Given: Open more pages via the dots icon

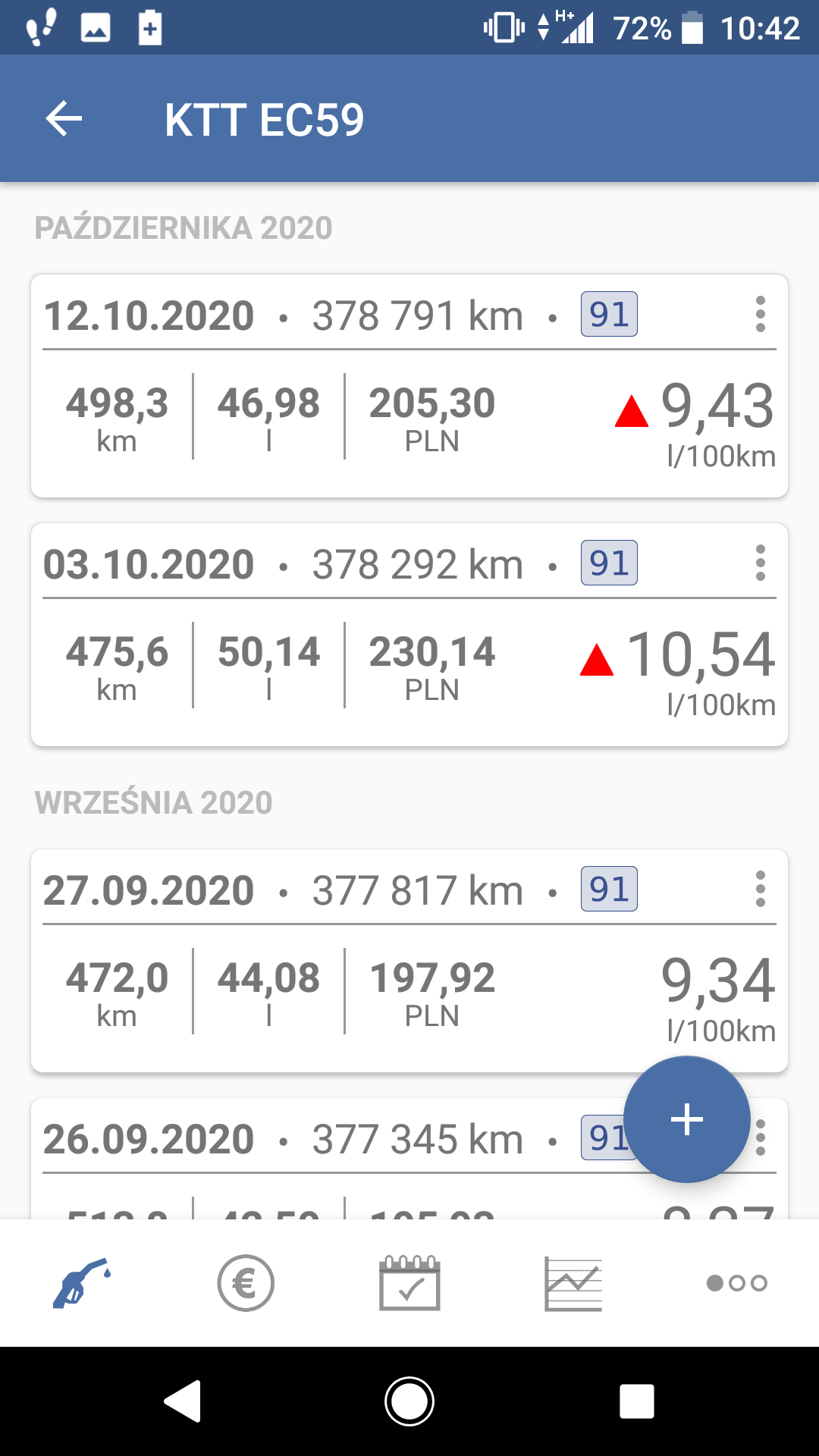Looking at the screenshot, I should point(736,1282).
